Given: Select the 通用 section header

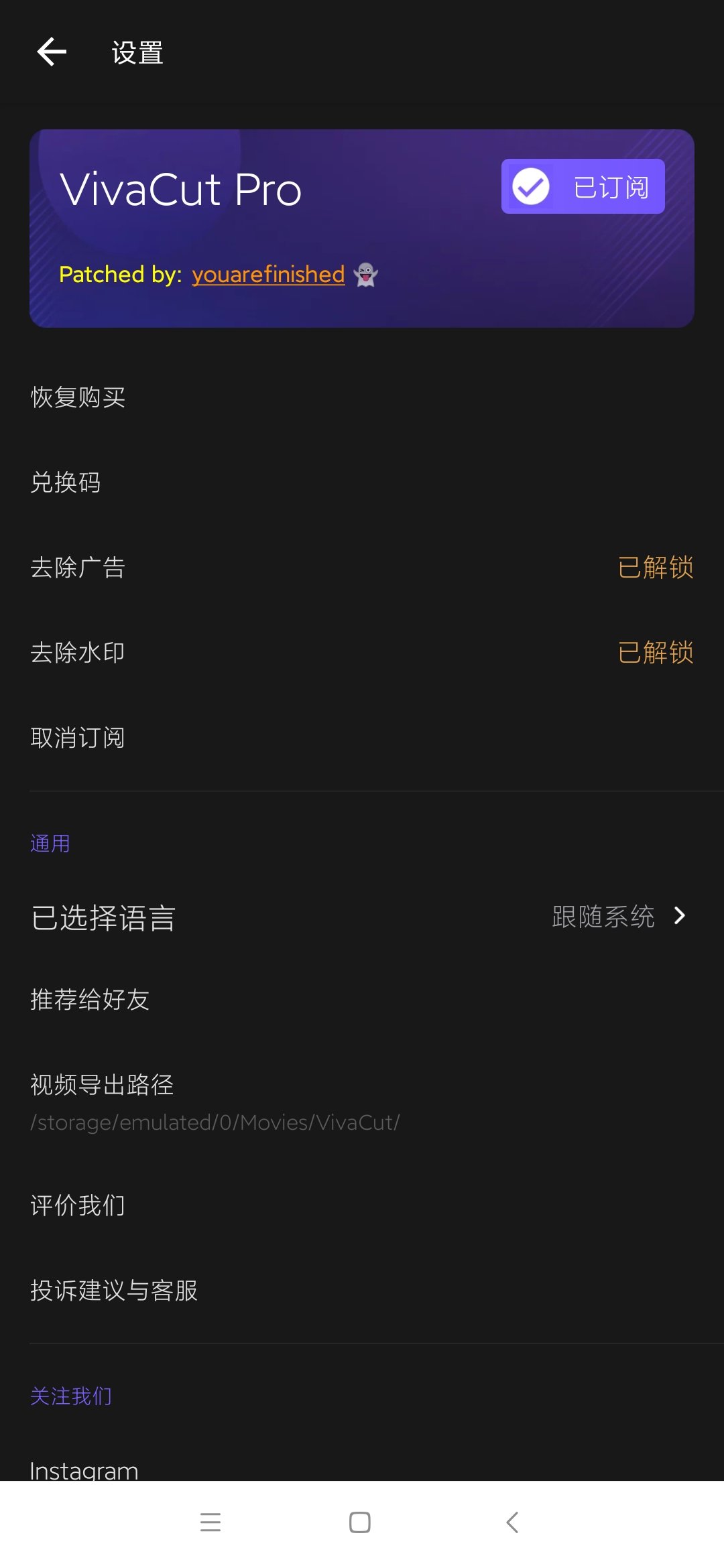Looking at the screenshot, I should point(50,843).
